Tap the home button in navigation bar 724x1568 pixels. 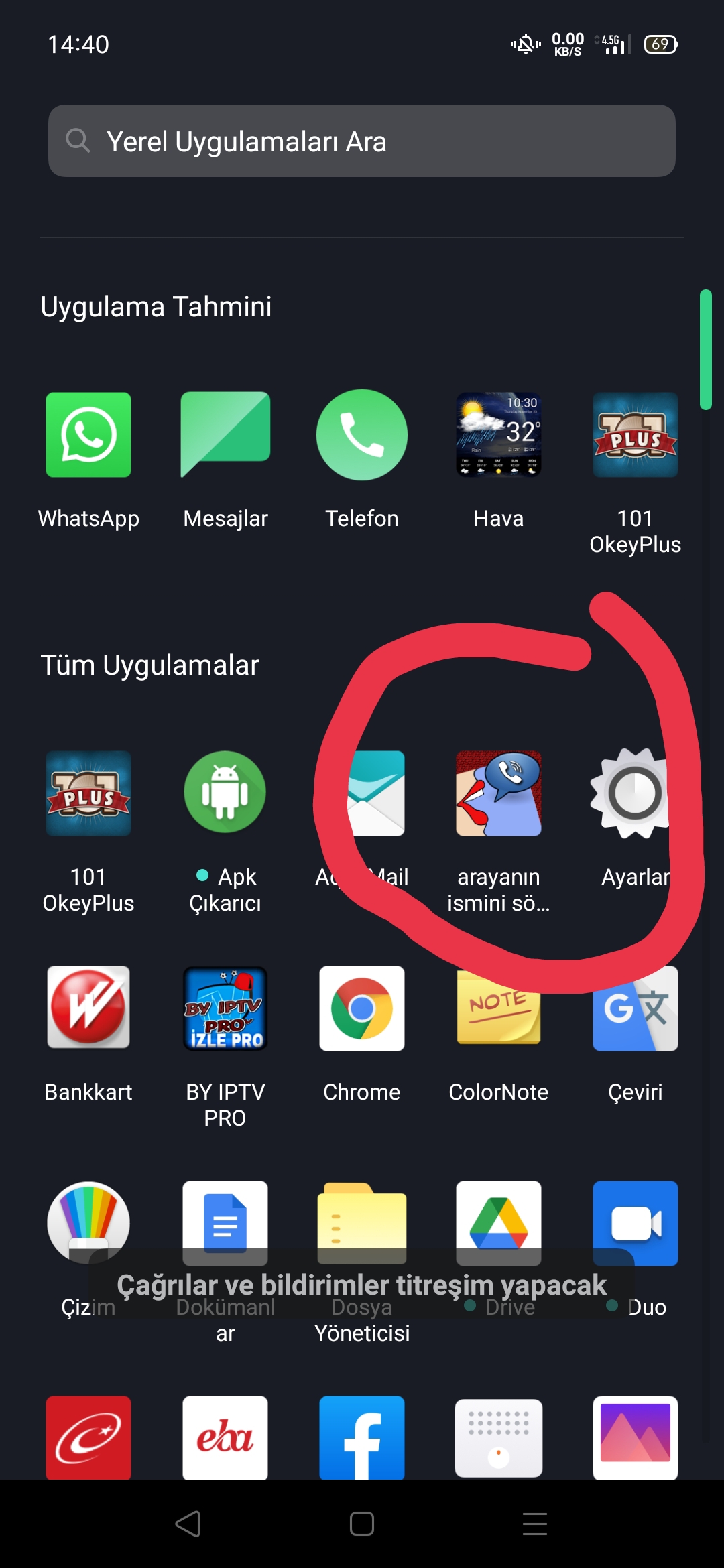[x=362, y=1524]
